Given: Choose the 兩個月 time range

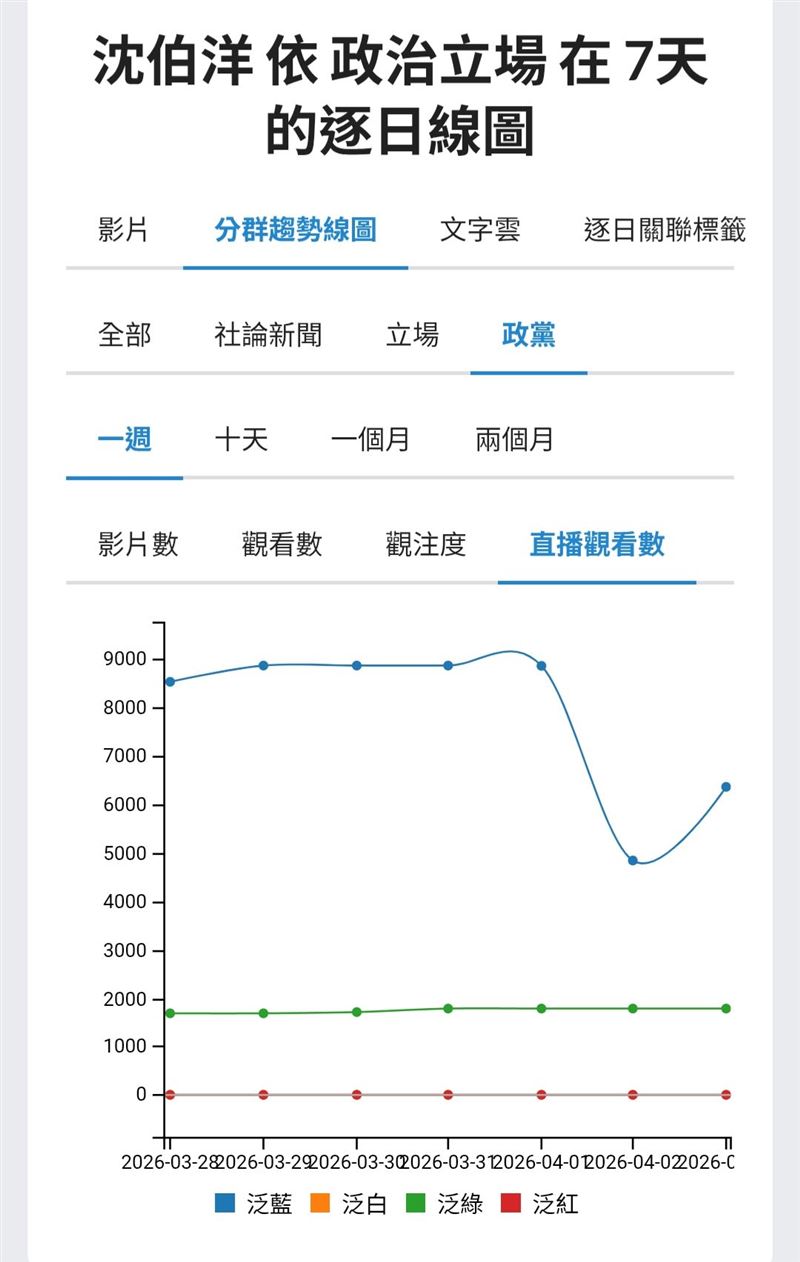Looking at the screenshot, I should [x=514, y=440].
